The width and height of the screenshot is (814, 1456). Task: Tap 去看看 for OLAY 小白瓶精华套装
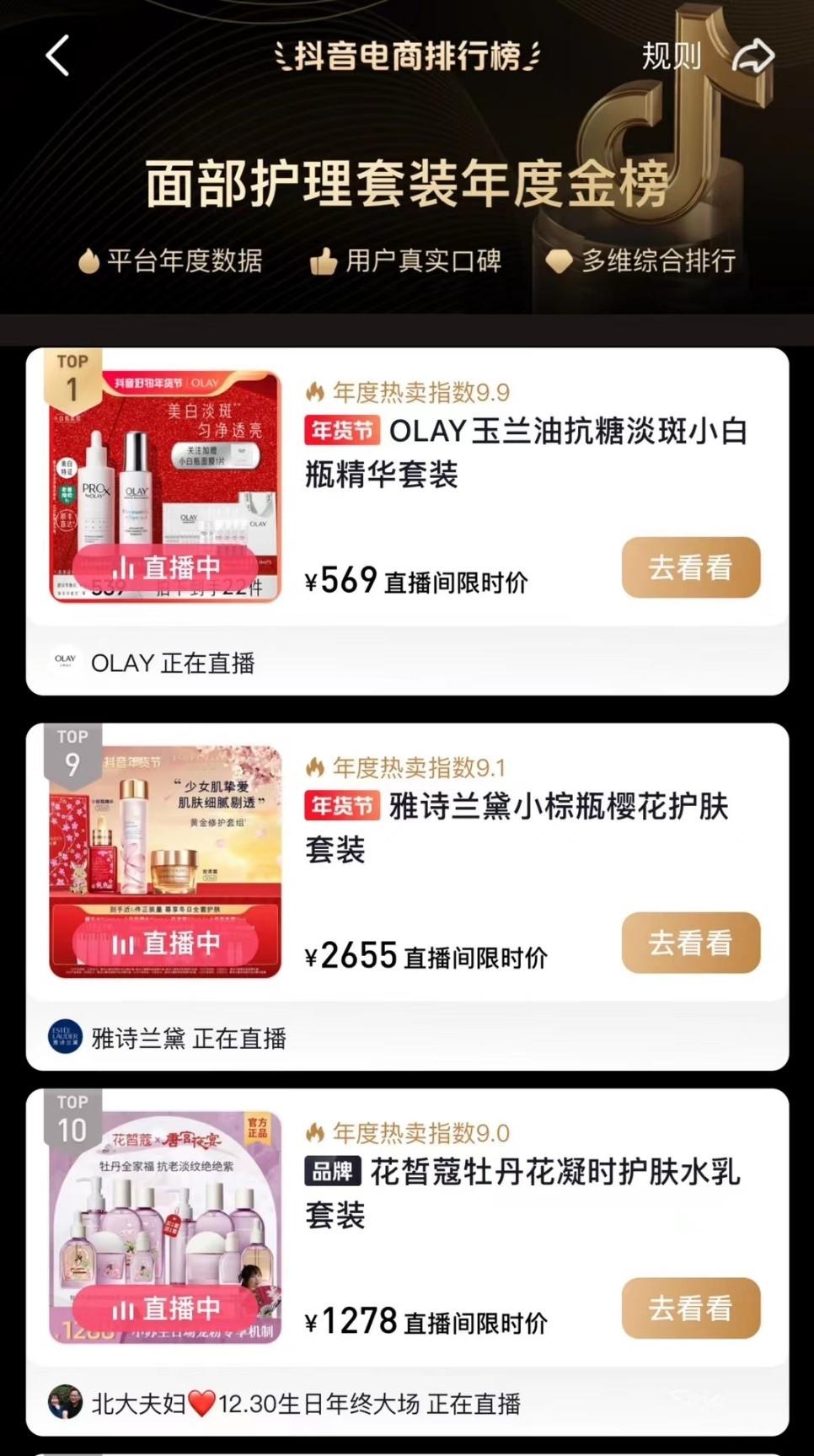pos(691,567)
